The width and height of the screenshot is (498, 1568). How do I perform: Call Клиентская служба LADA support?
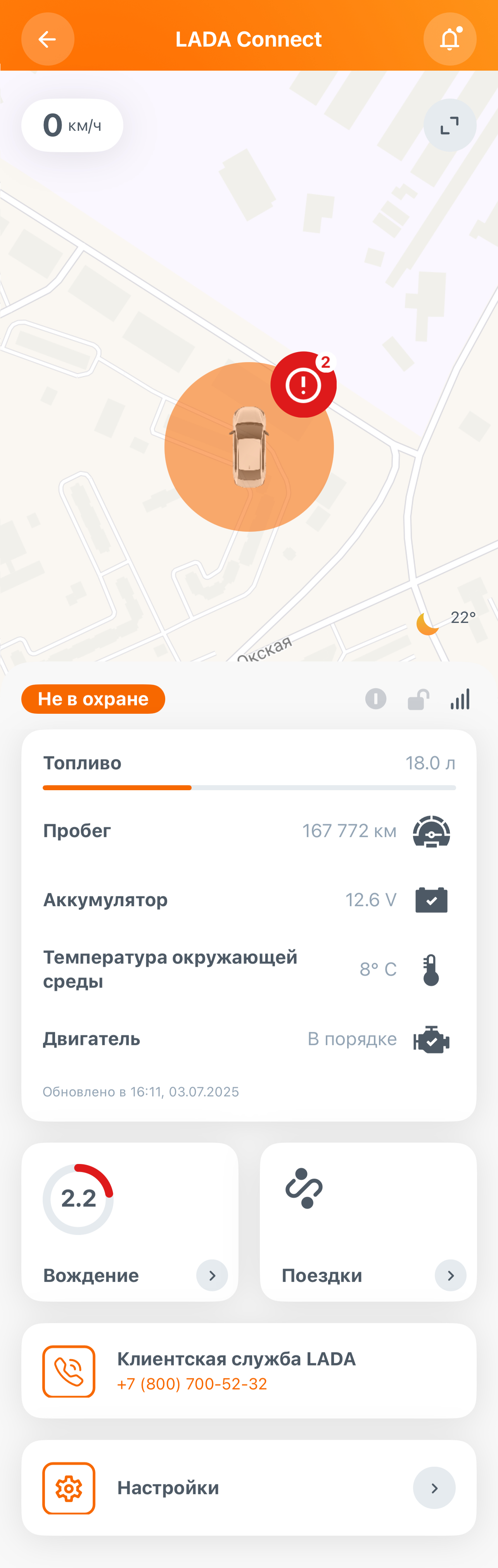point(249,1370)
